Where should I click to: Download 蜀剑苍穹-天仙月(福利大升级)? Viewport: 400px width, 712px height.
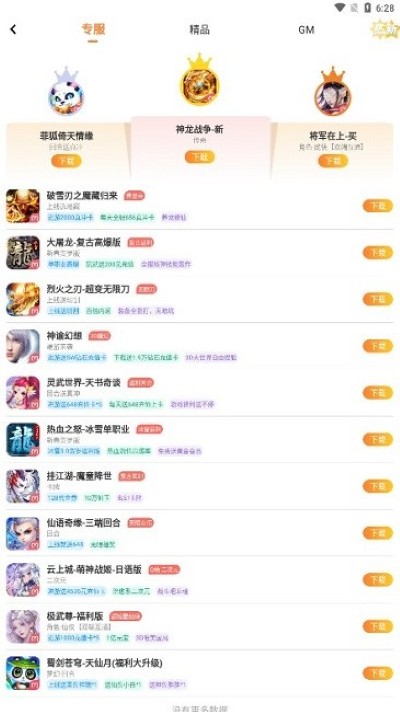[x=378, y=673]
